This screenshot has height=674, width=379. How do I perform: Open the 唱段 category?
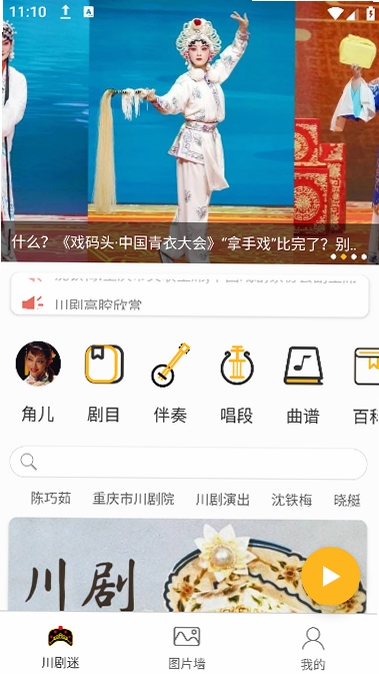pyautogui.click(x=237, y=382)
